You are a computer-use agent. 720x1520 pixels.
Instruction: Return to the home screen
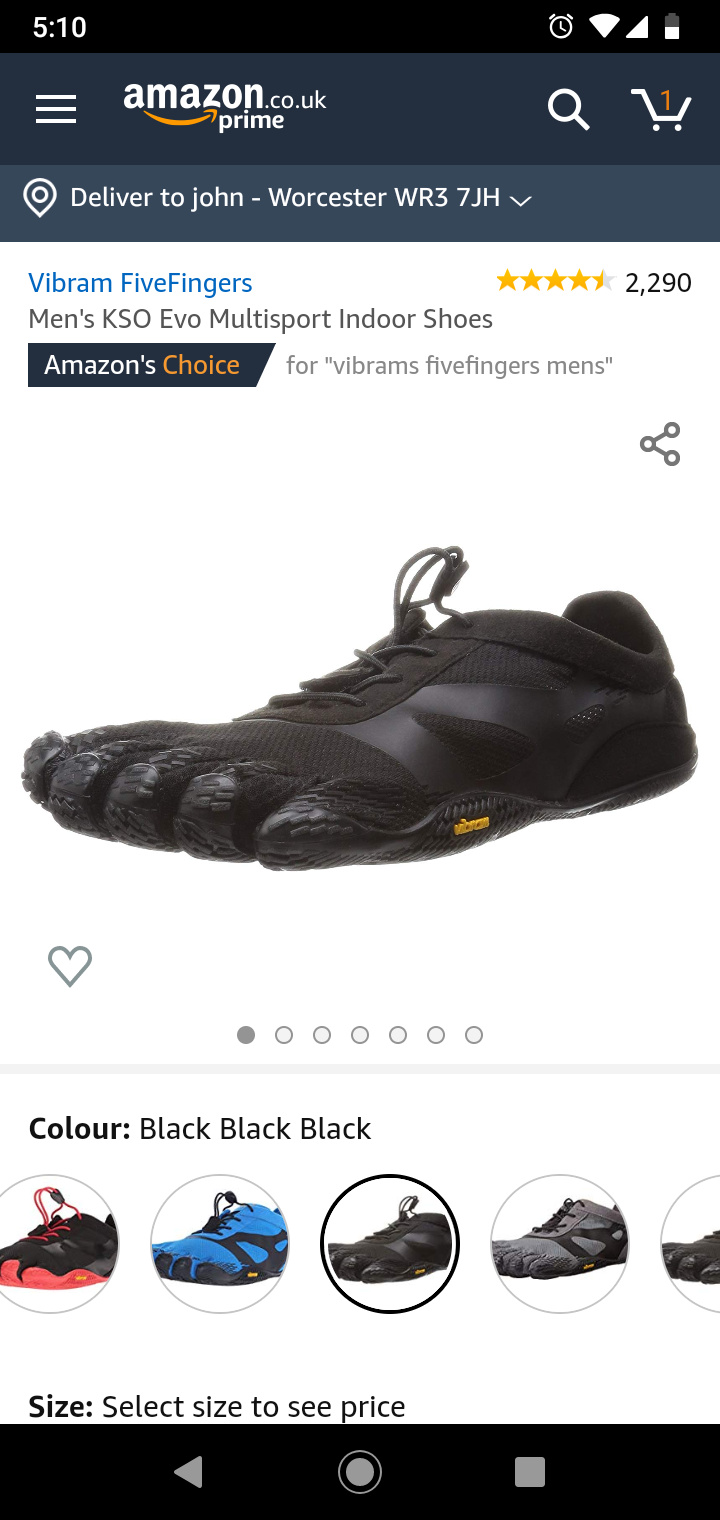pos(360,1471)
